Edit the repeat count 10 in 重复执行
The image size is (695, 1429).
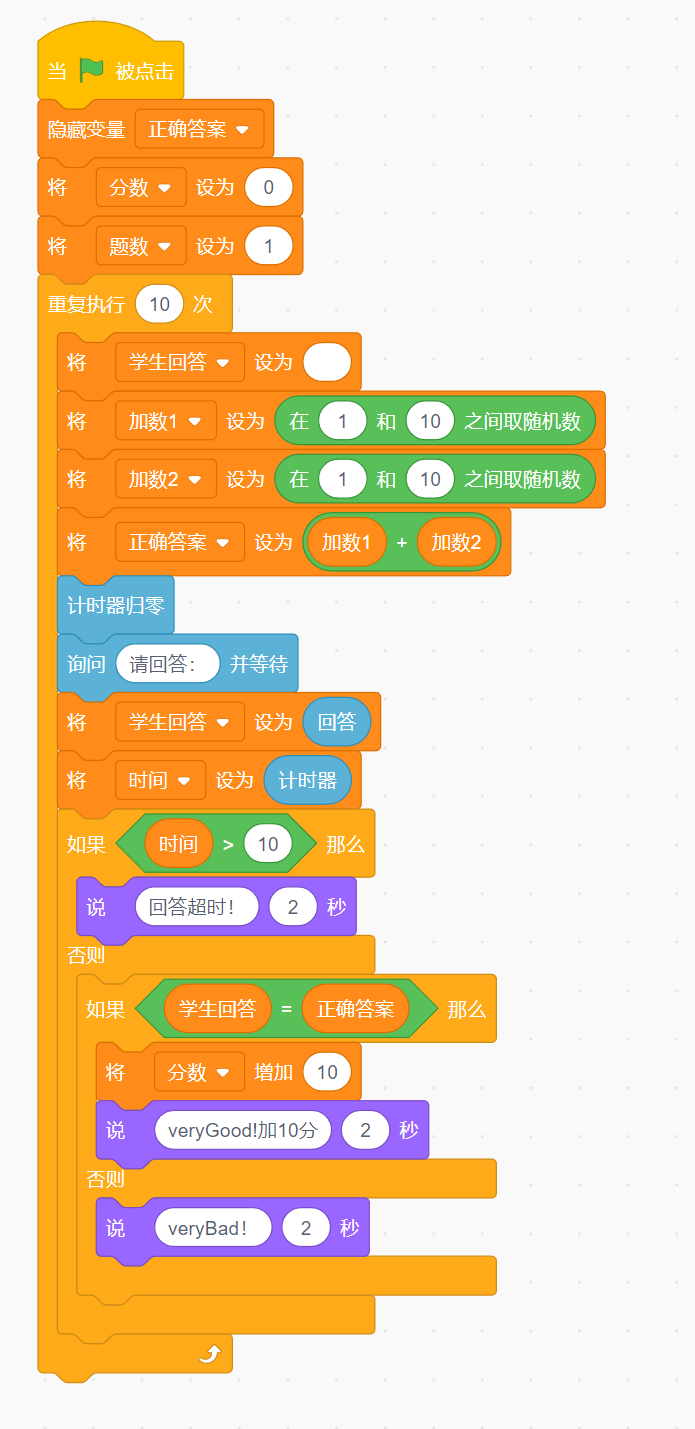(159, 304)
